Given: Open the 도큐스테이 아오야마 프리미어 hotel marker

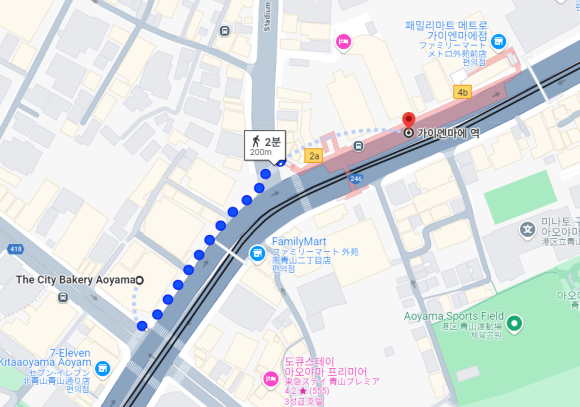Looking at the screenshot, I should 270,379.
